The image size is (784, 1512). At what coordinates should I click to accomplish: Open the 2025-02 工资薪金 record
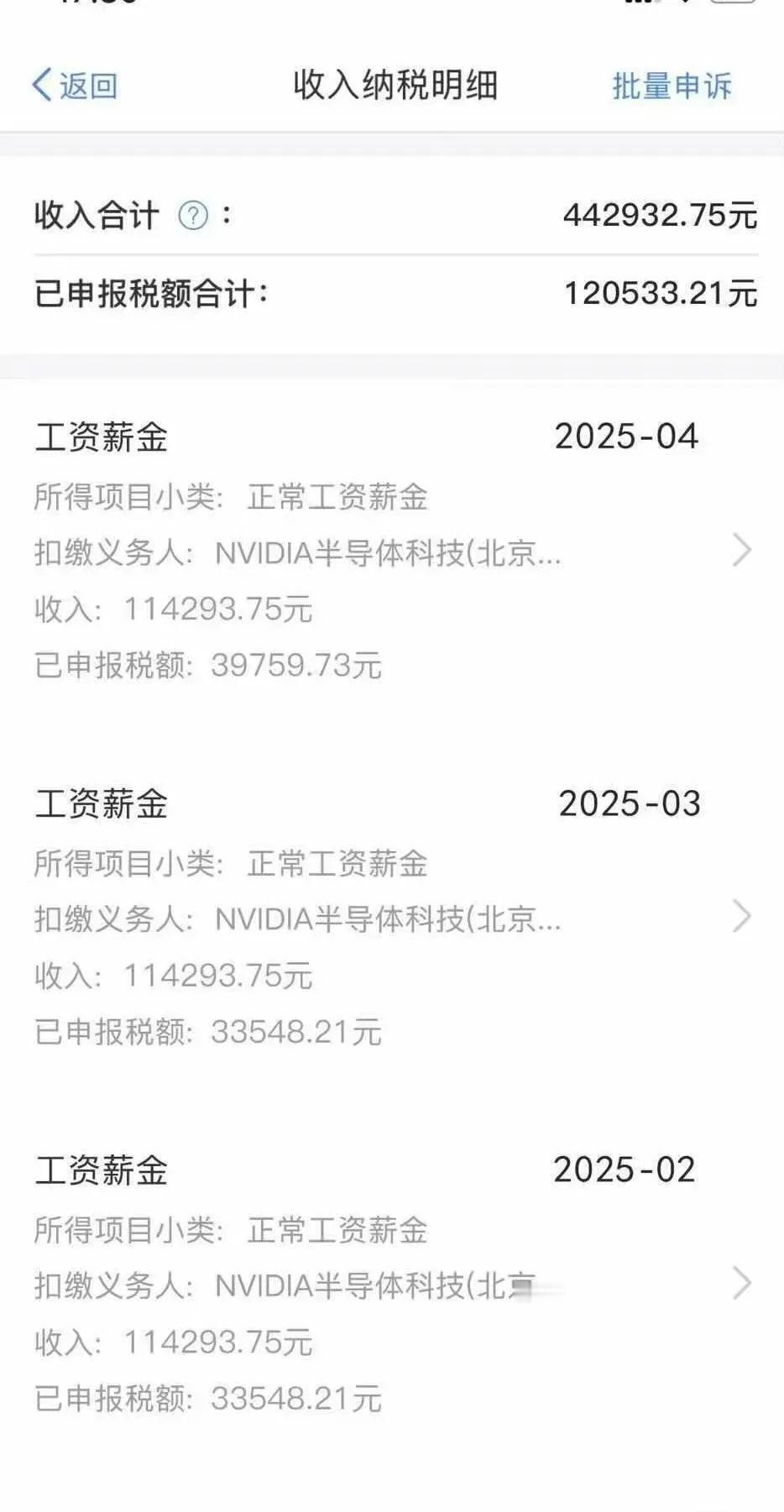(392, 1283)
